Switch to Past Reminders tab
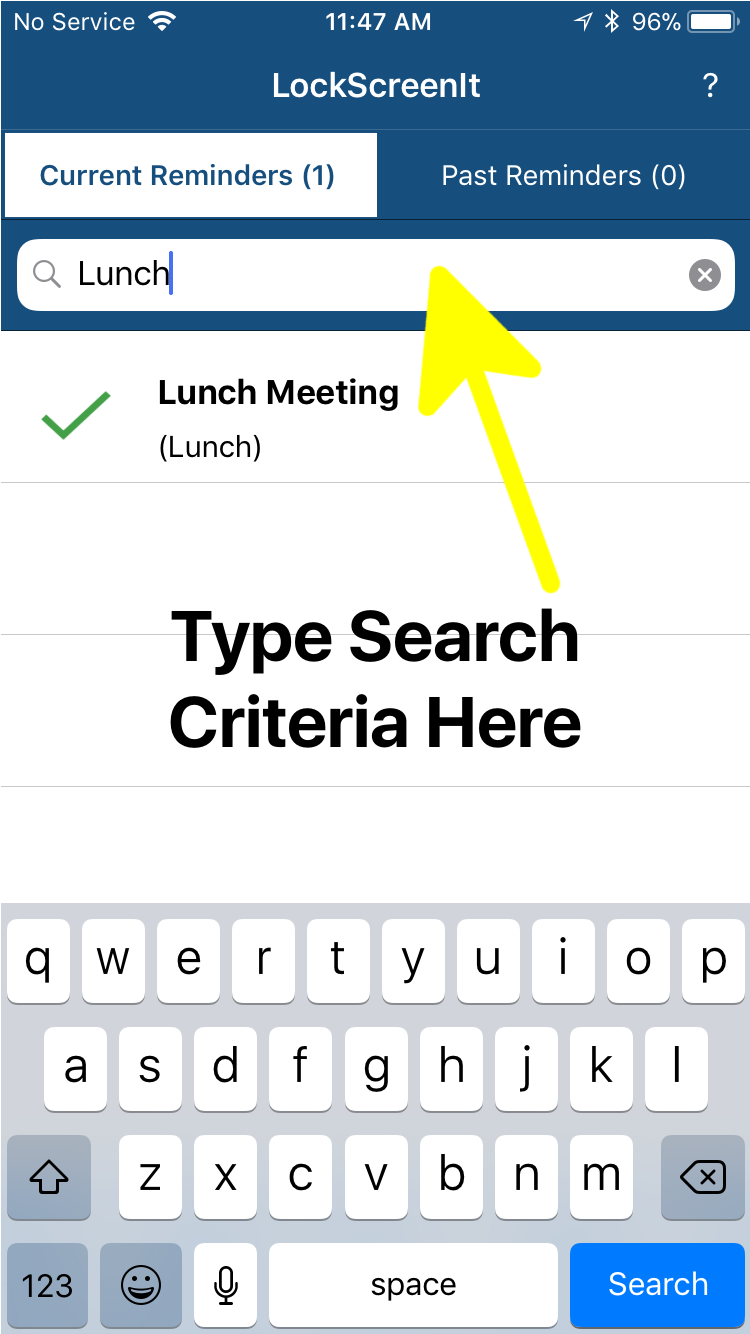Image resolution: width=750 pixels, height=1334 pixels. click(x=563, y=176)
